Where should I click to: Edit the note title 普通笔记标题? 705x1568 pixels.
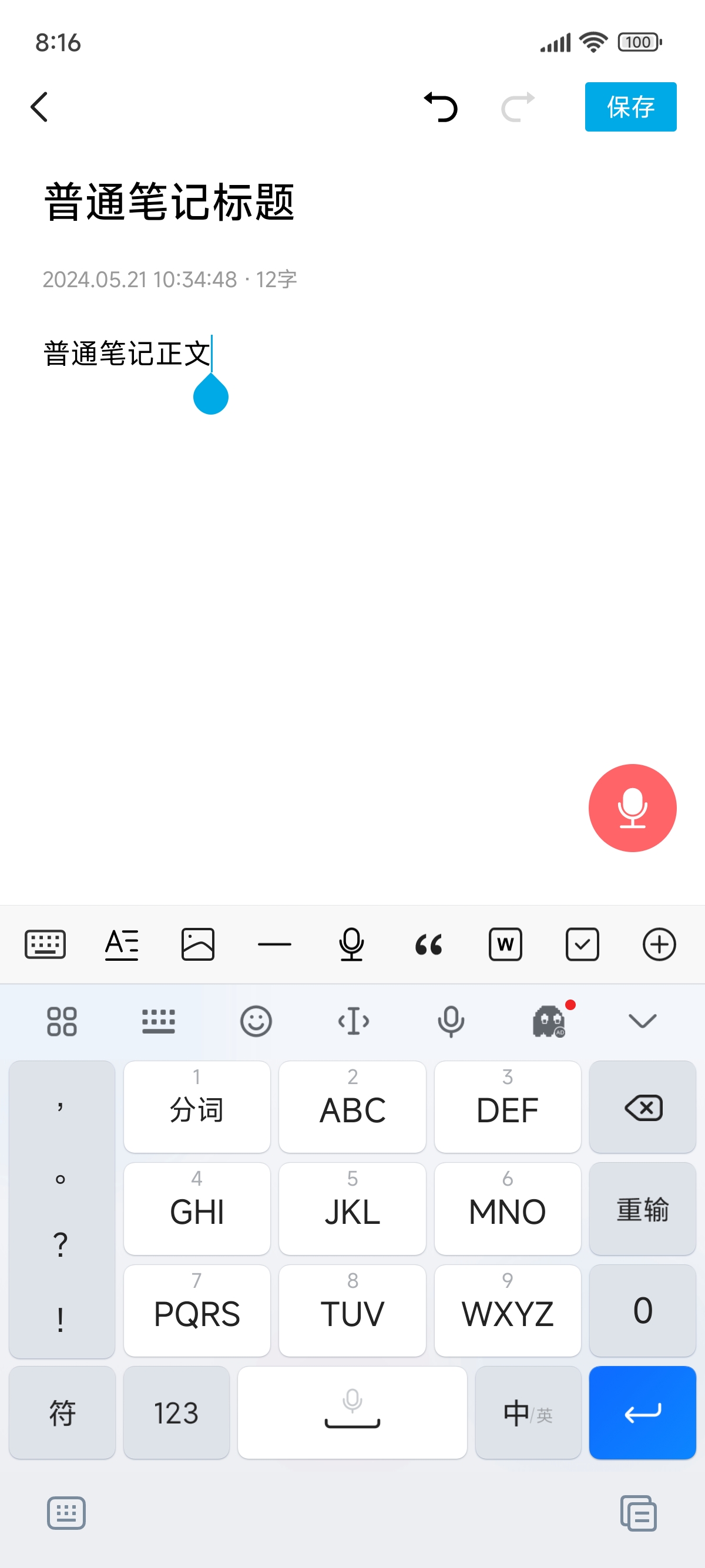tap(169, 201)
